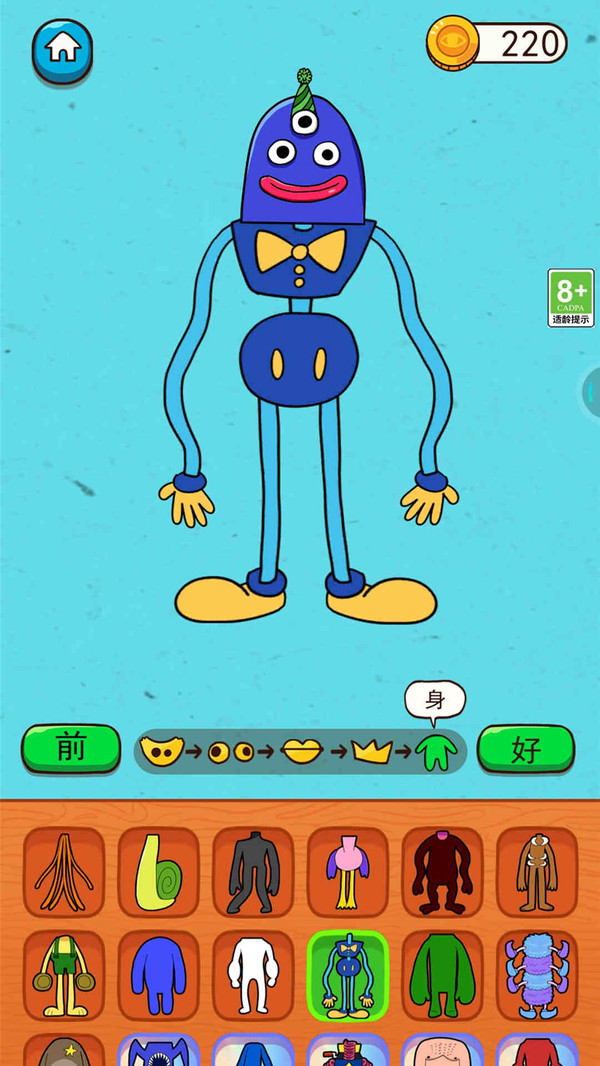Viewport: 600px width, 1066px height.
Task: Open the coin balance showing 220
Action: point(498,44)
